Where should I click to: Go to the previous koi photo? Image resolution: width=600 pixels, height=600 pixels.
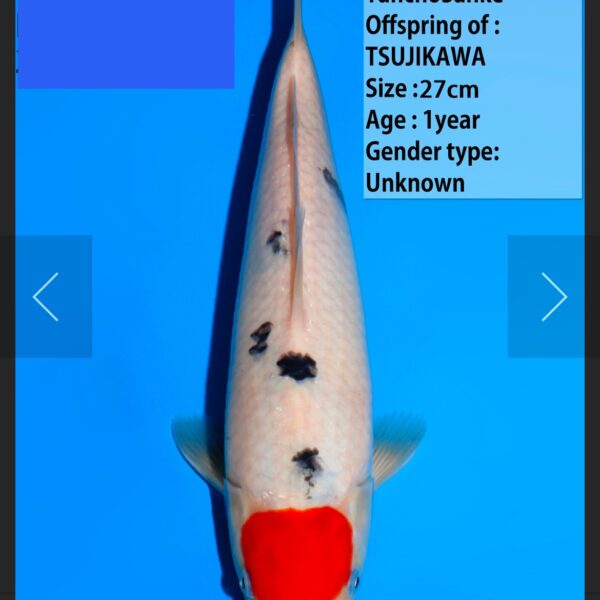46,297
